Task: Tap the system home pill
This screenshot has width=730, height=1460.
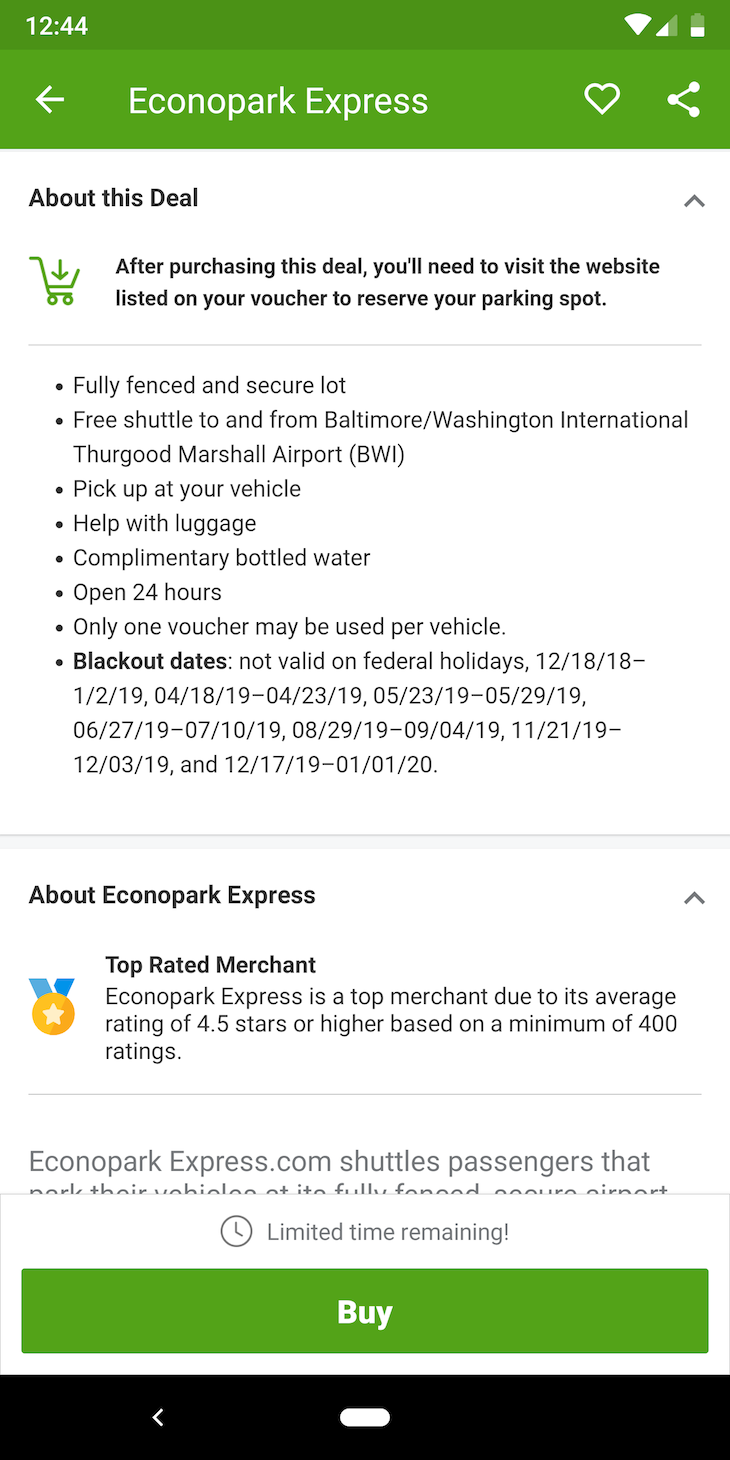Action: coord(365,1417)
